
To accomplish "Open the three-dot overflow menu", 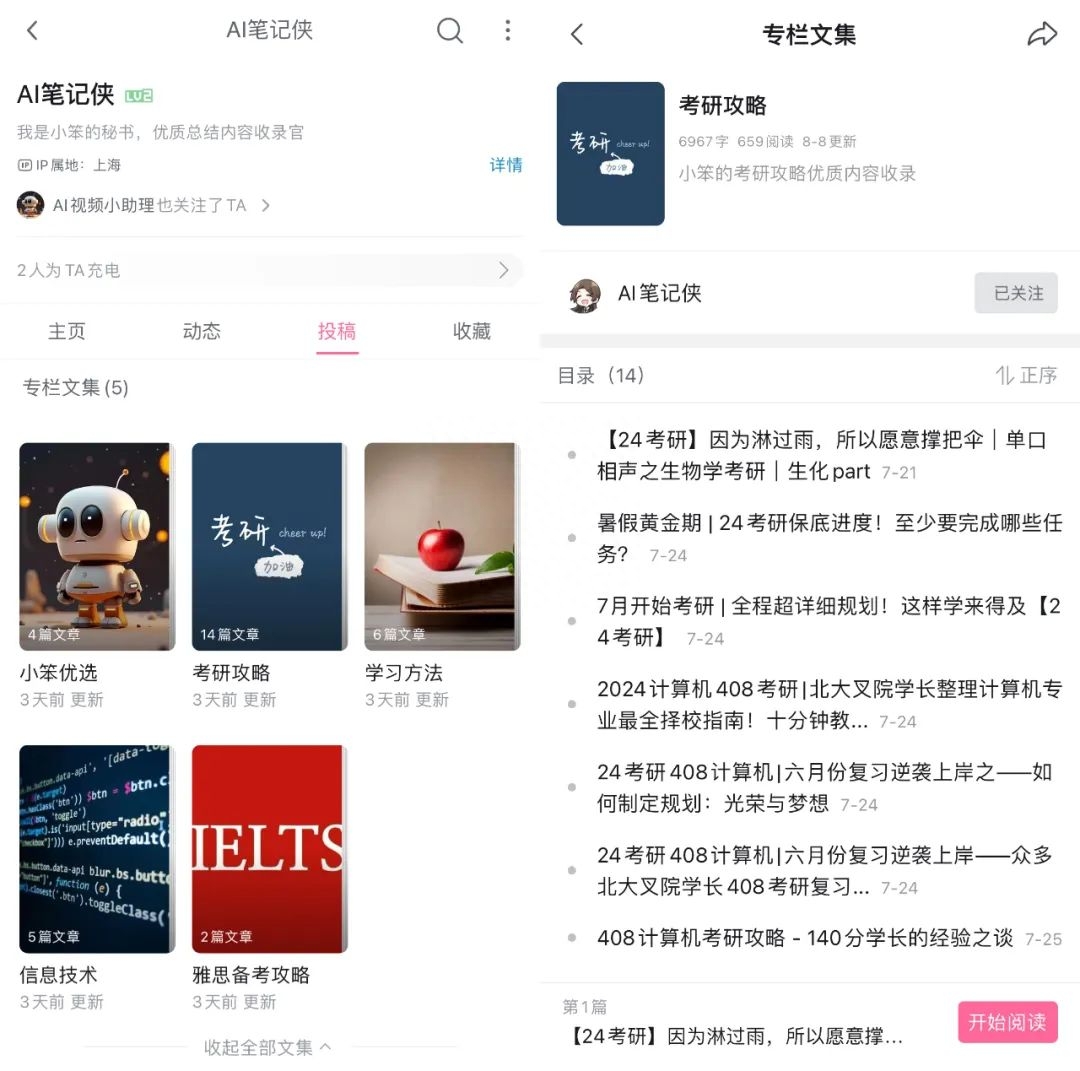I will (508, 31).
